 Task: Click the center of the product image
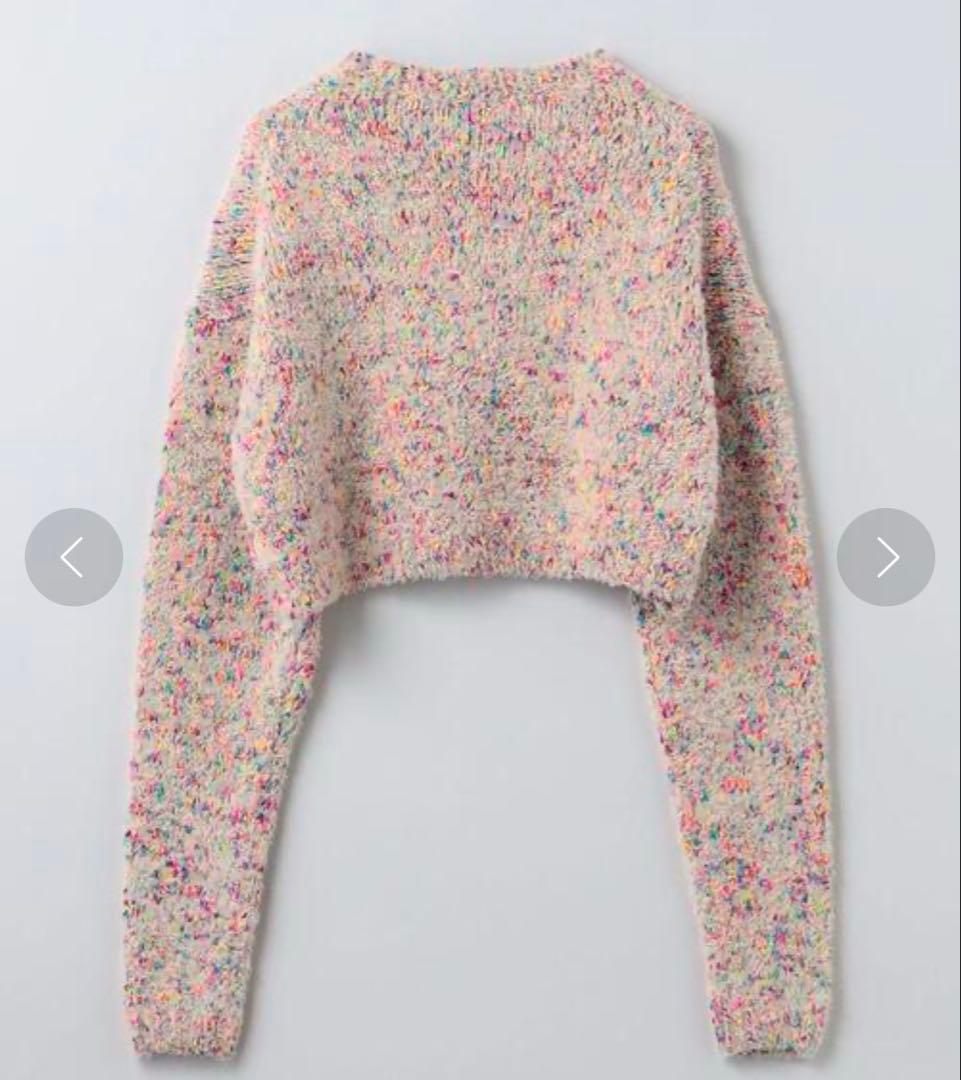(x=480, y=540)
